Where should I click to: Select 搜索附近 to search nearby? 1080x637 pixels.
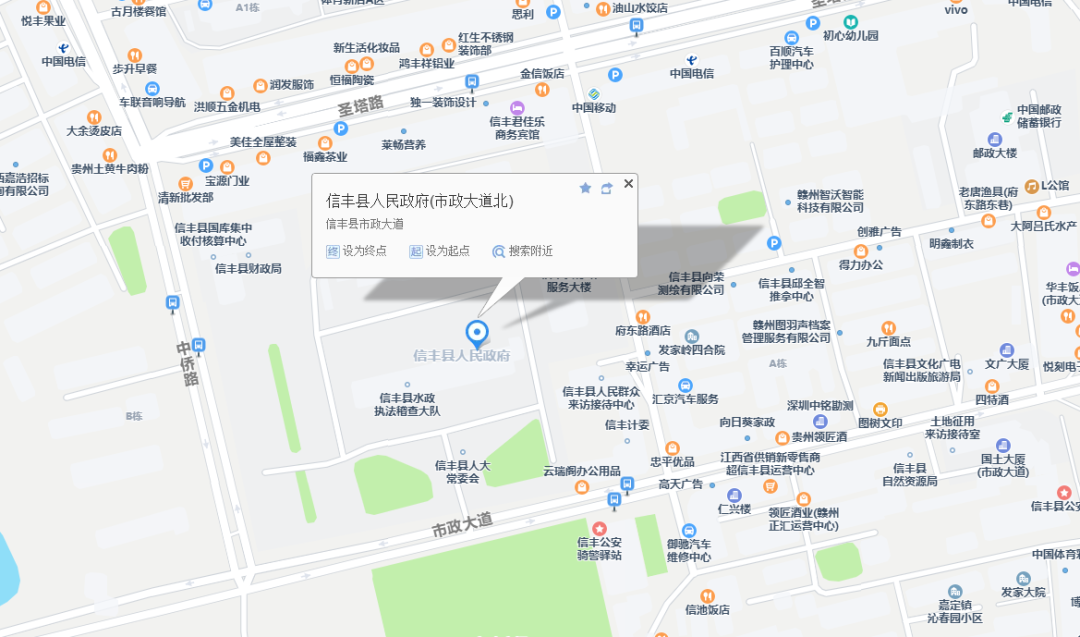[522, 251]
